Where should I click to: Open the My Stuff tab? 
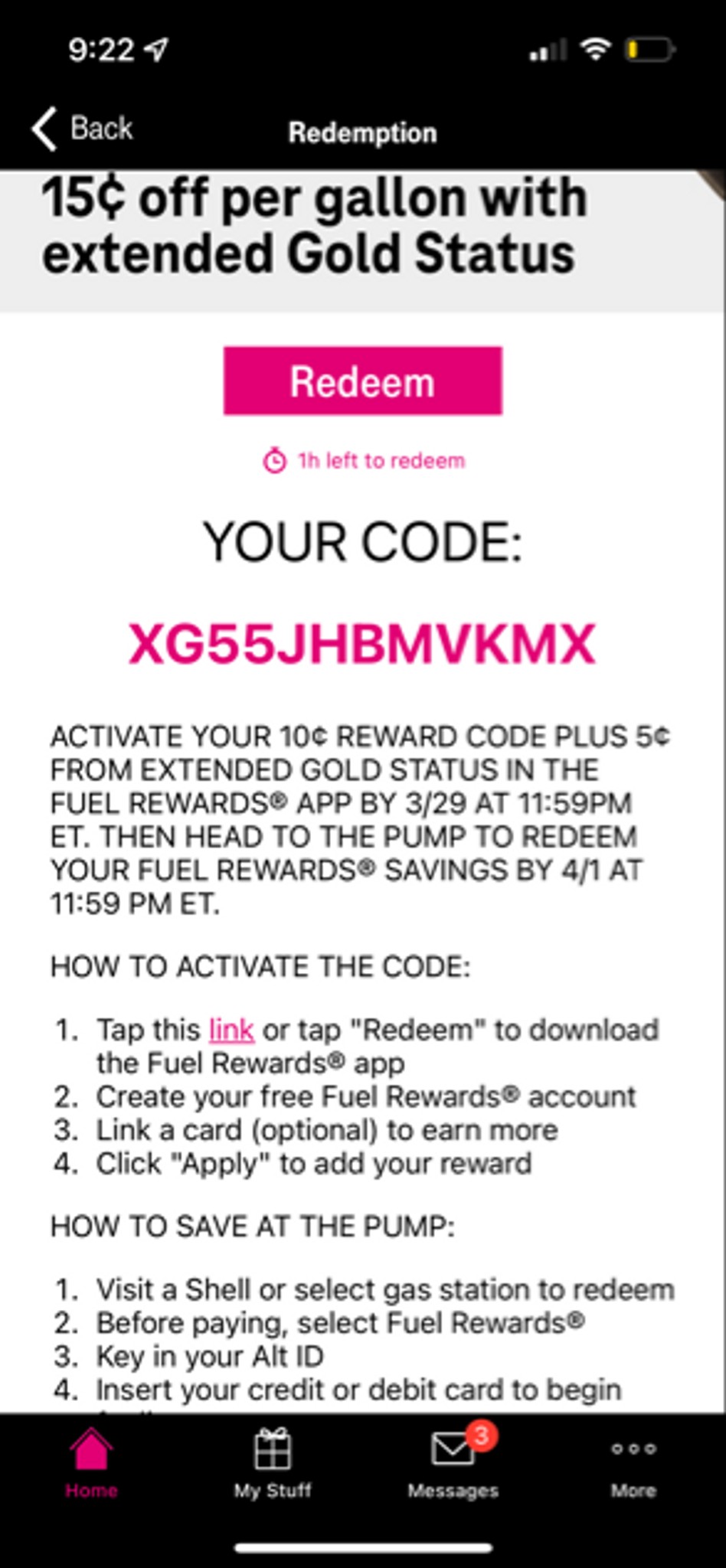pyautogui.click(x=273, y=1465)
